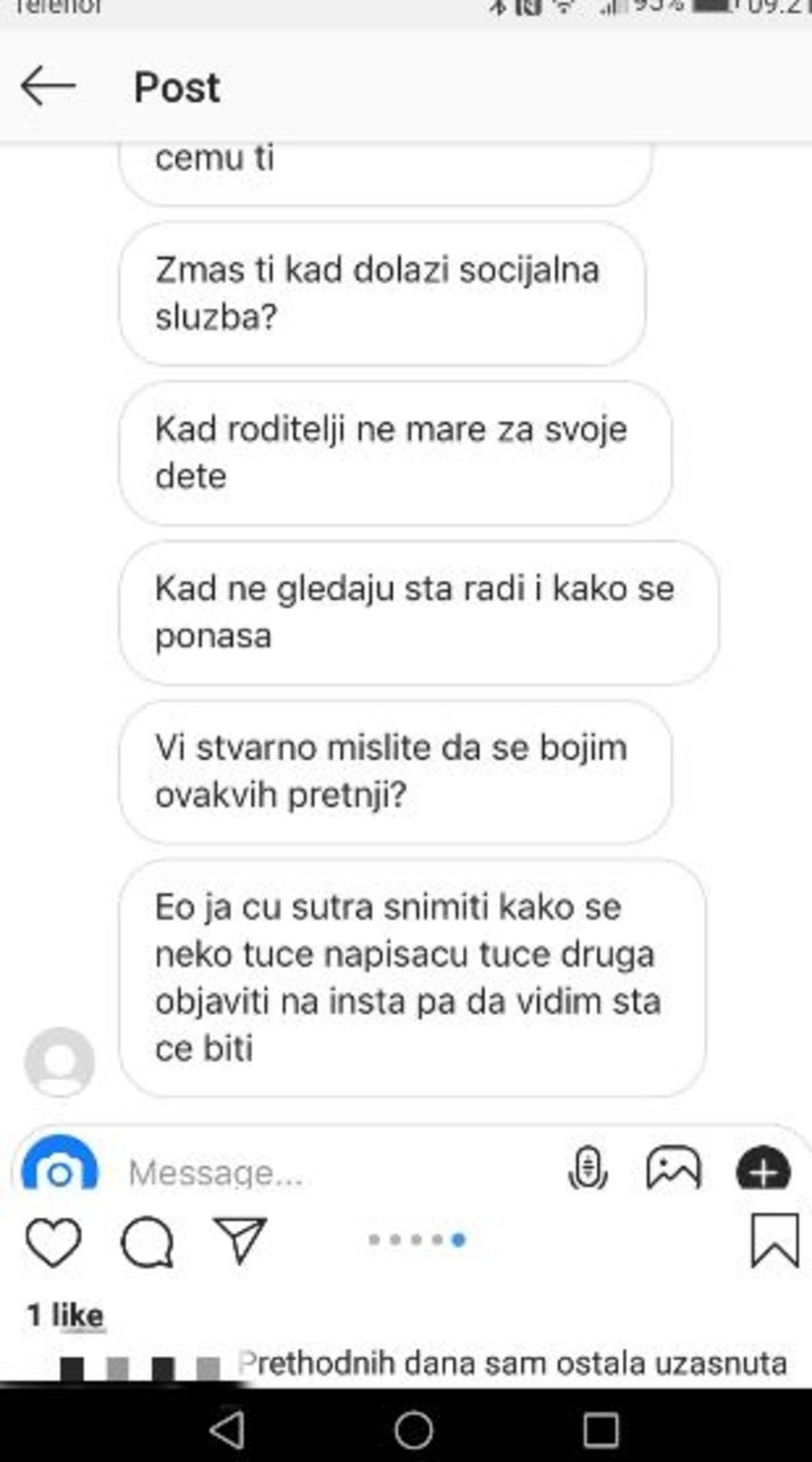Like this post with the heart icon
Image resolution: width=812 pixels, height=1462 pixels.
[x=54, y=1242]
